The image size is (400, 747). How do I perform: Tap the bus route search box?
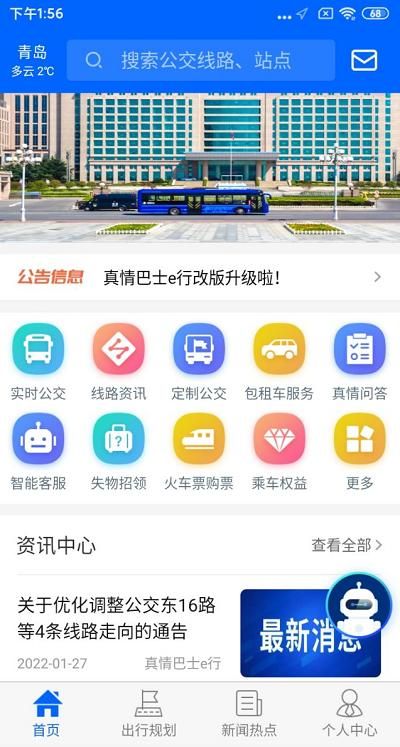coord(200,61)
